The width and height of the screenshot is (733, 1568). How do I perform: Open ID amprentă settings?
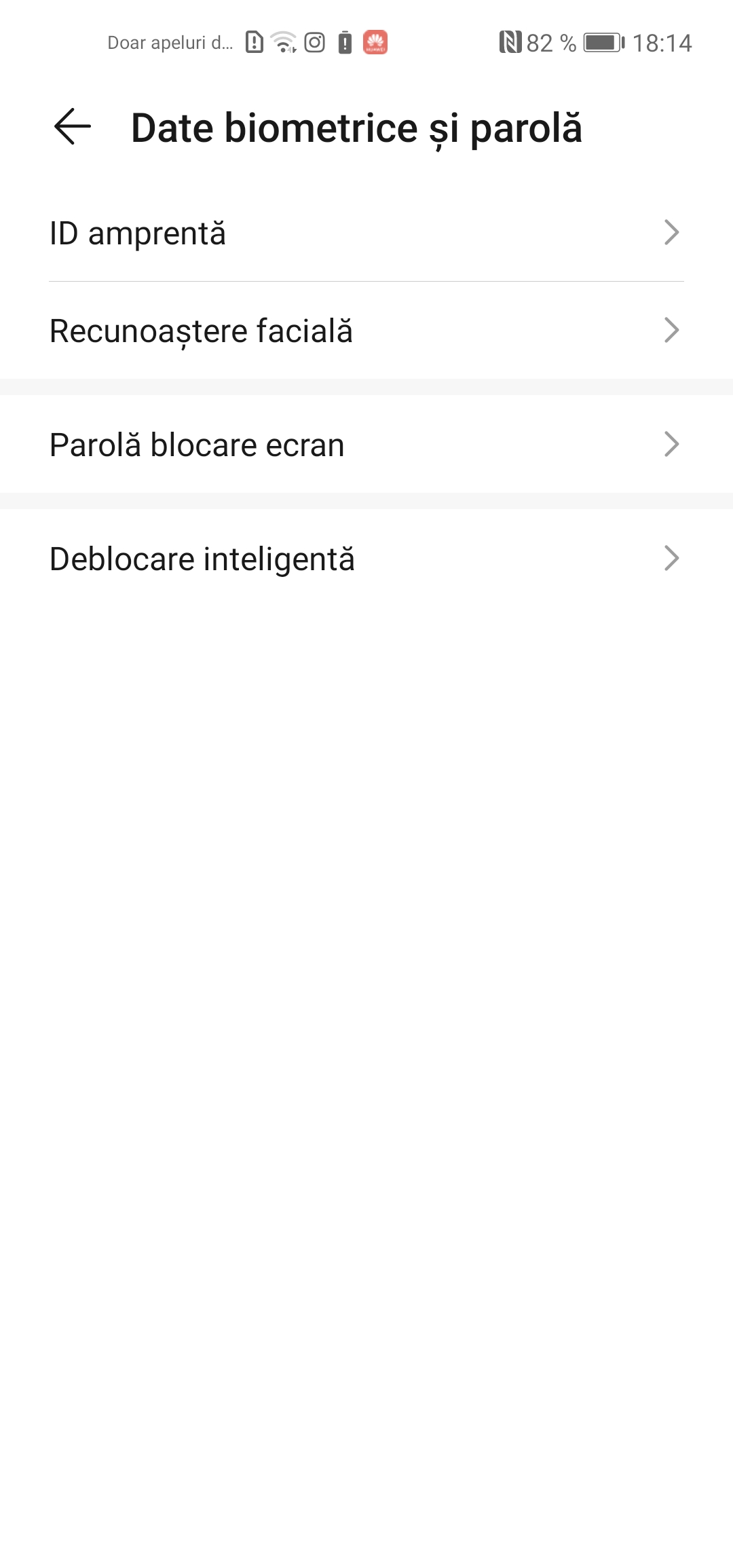coord(366,233)
